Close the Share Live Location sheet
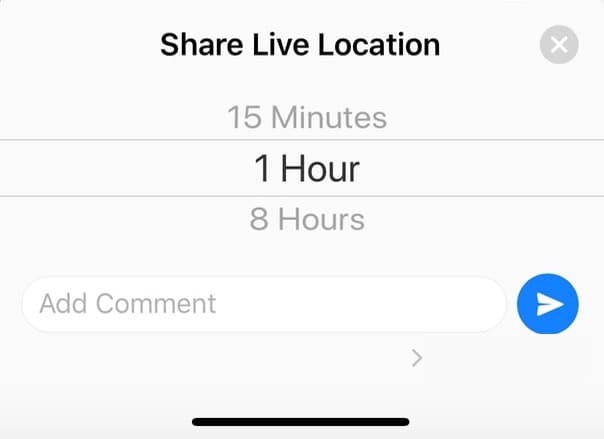This screenshot has height=439, width=604. pyautogui.click(x=559, y=45)
